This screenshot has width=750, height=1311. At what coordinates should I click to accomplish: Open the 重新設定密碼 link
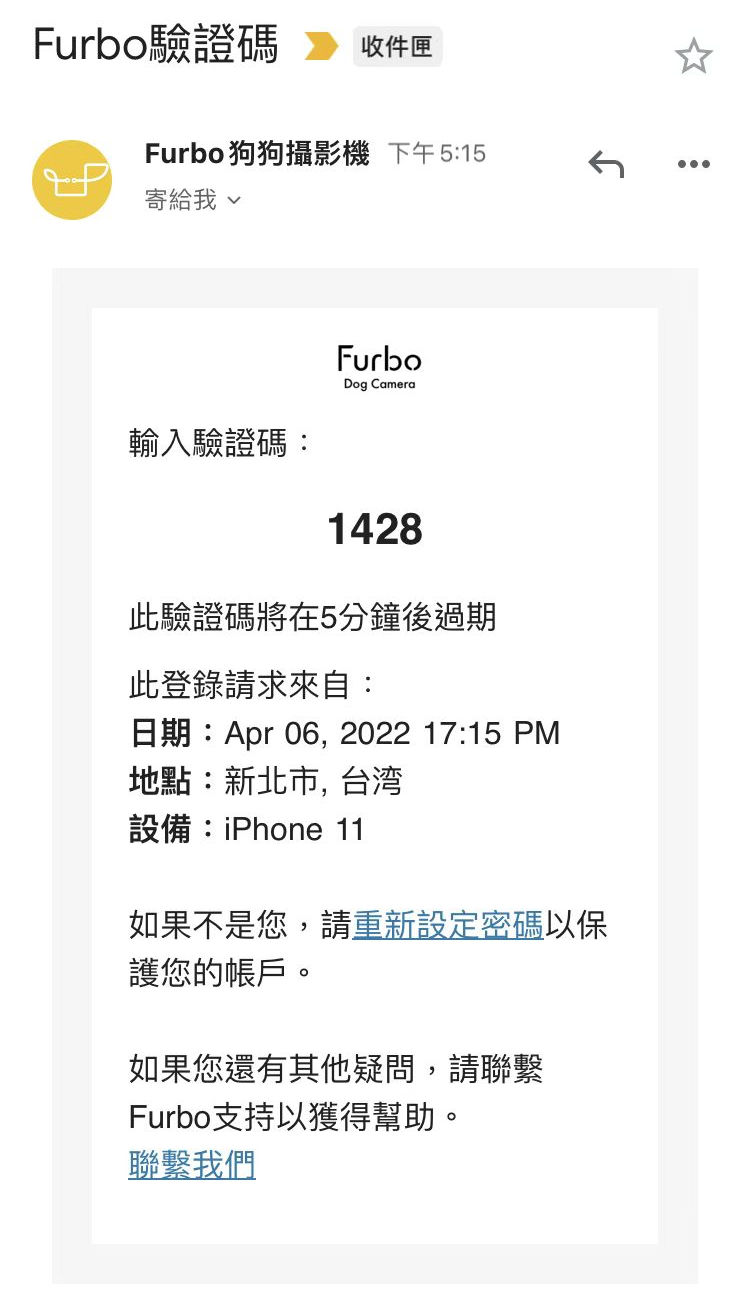click(448, 925)
